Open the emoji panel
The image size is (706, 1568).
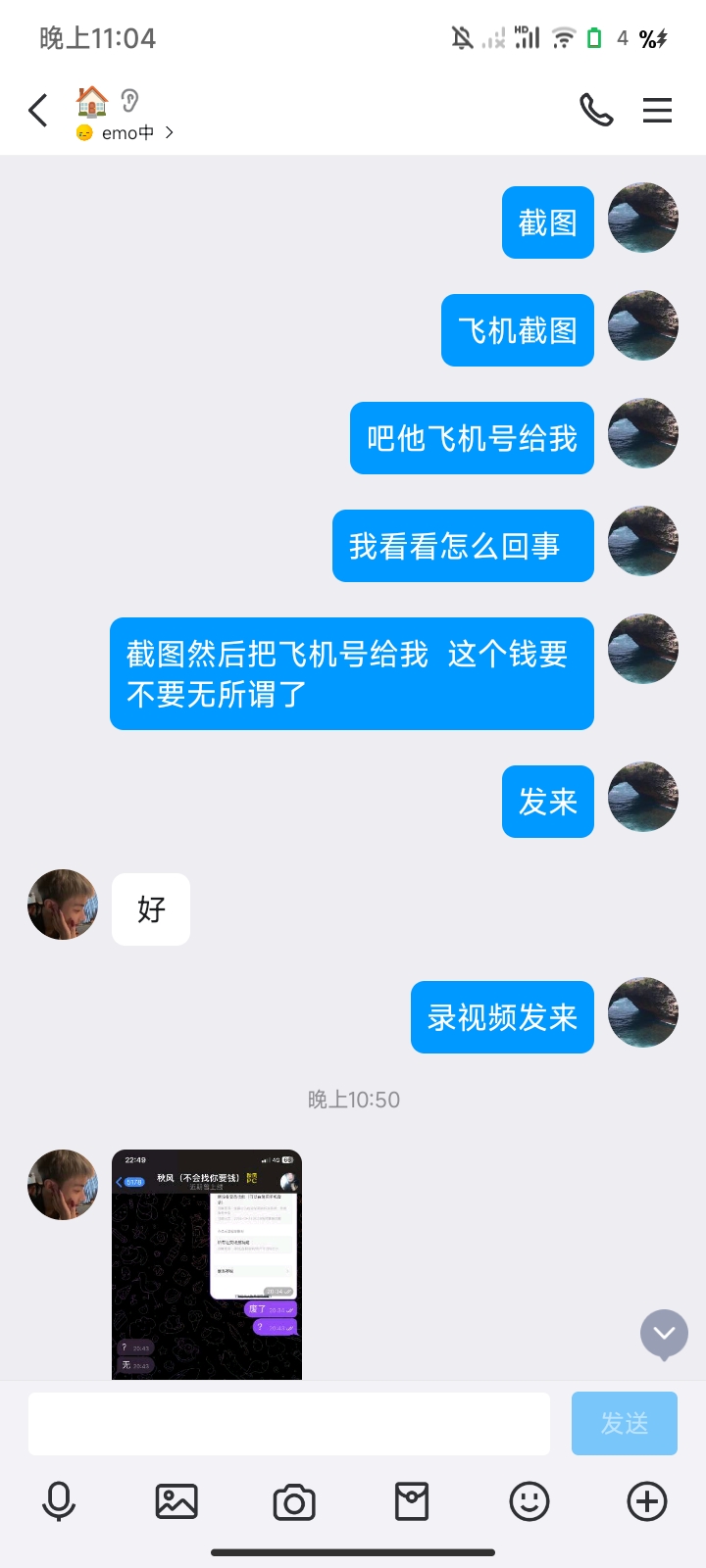[x=529, y=1501]
